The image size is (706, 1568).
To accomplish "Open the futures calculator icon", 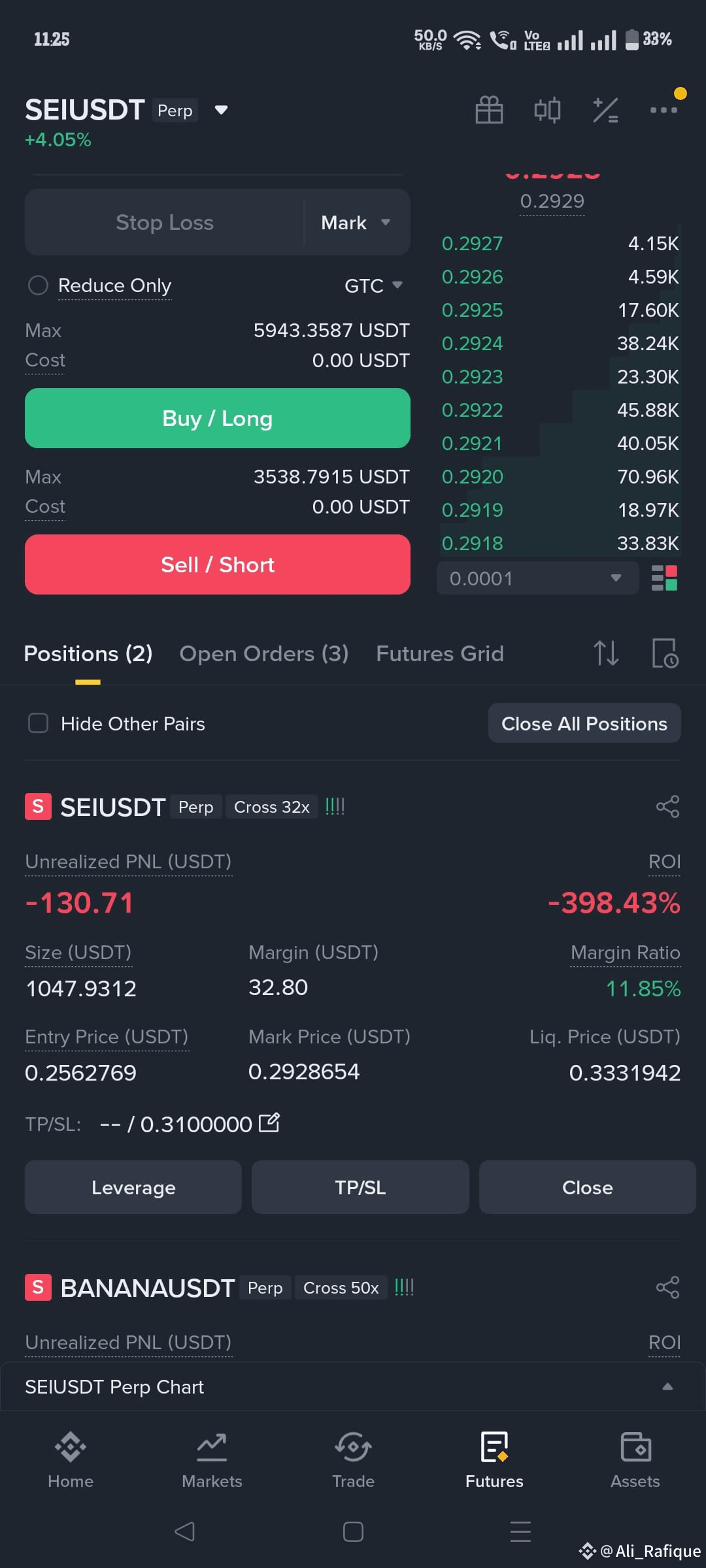I will click(605, 109).
